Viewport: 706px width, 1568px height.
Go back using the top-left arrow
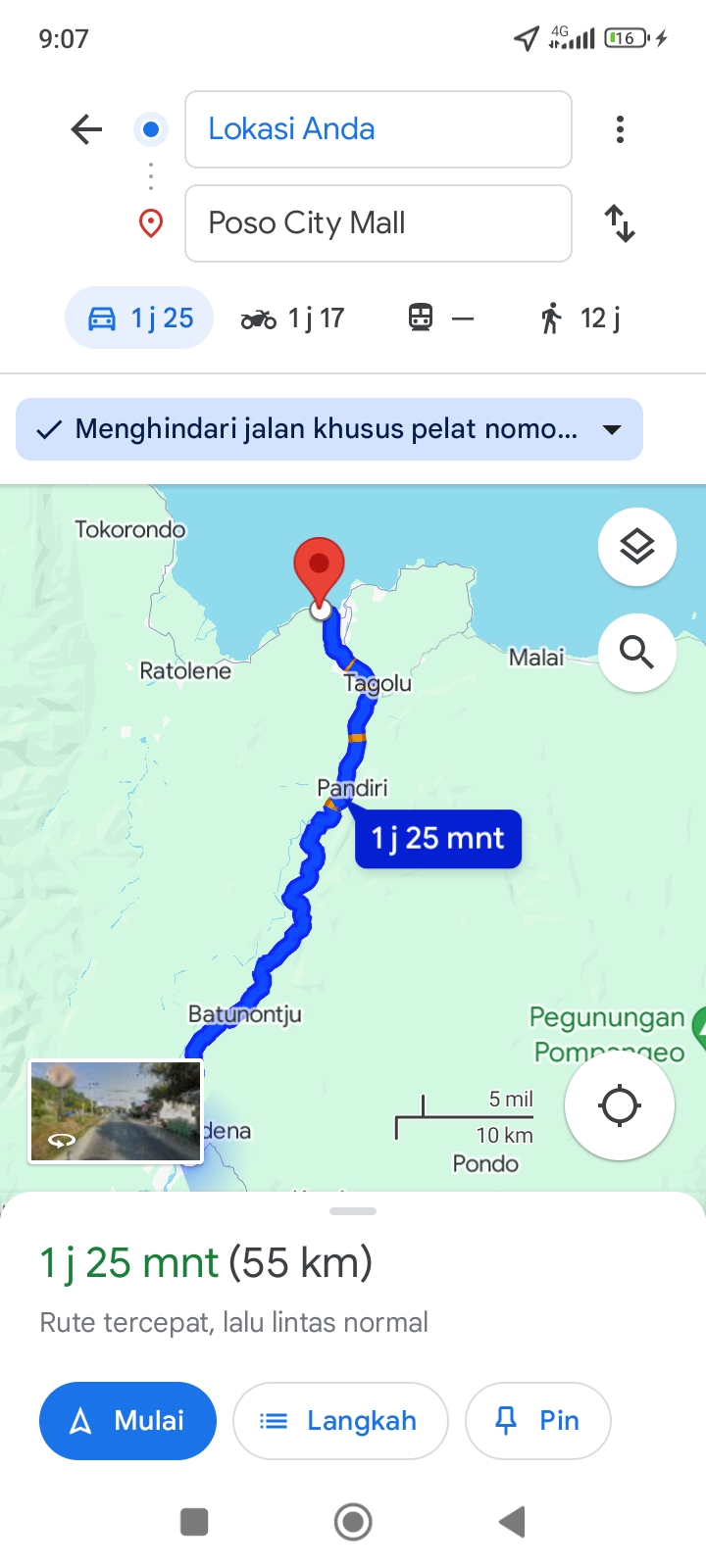86,129
